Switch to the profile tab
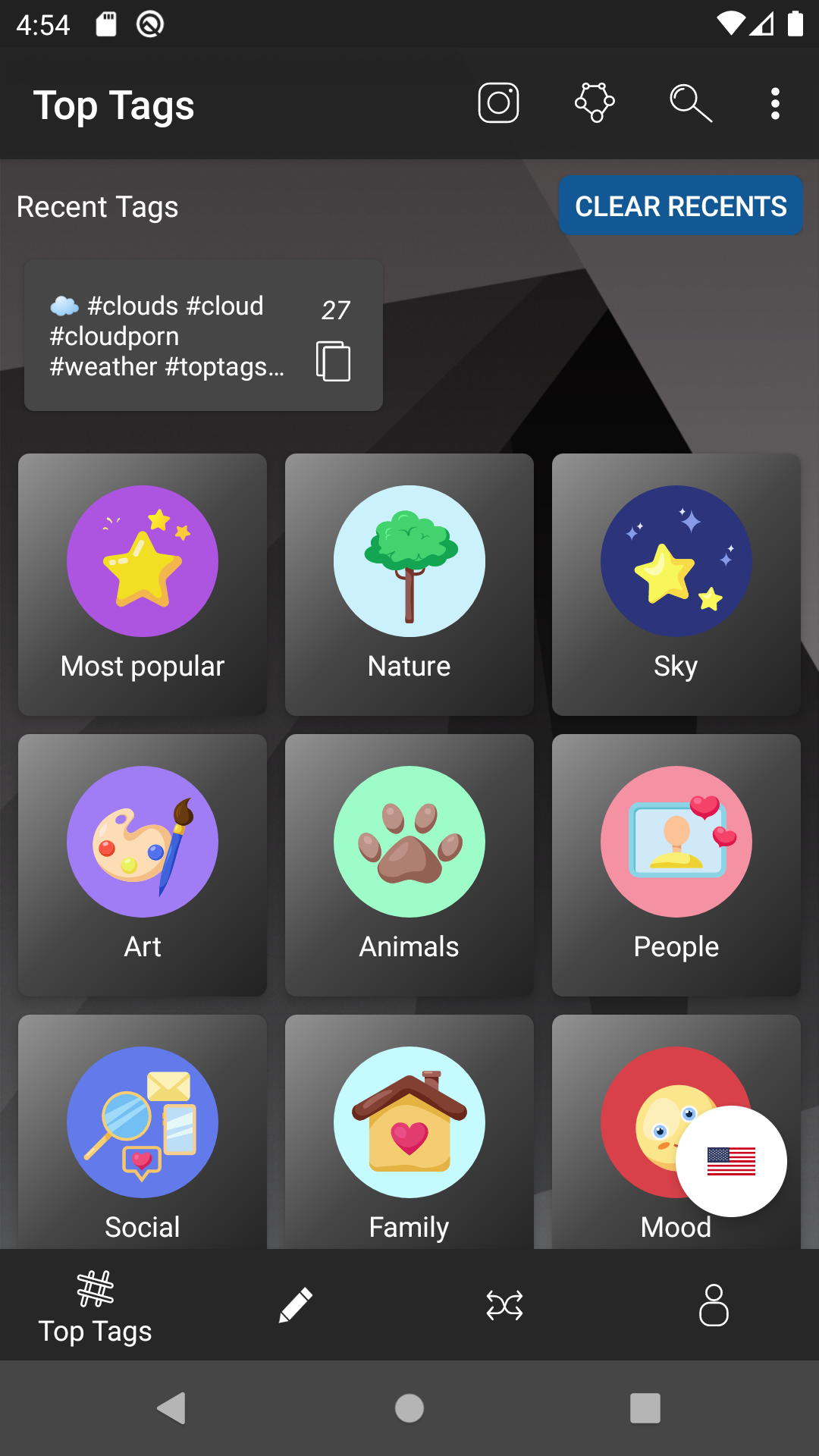819x1456 pixels. pos(714,1305)
